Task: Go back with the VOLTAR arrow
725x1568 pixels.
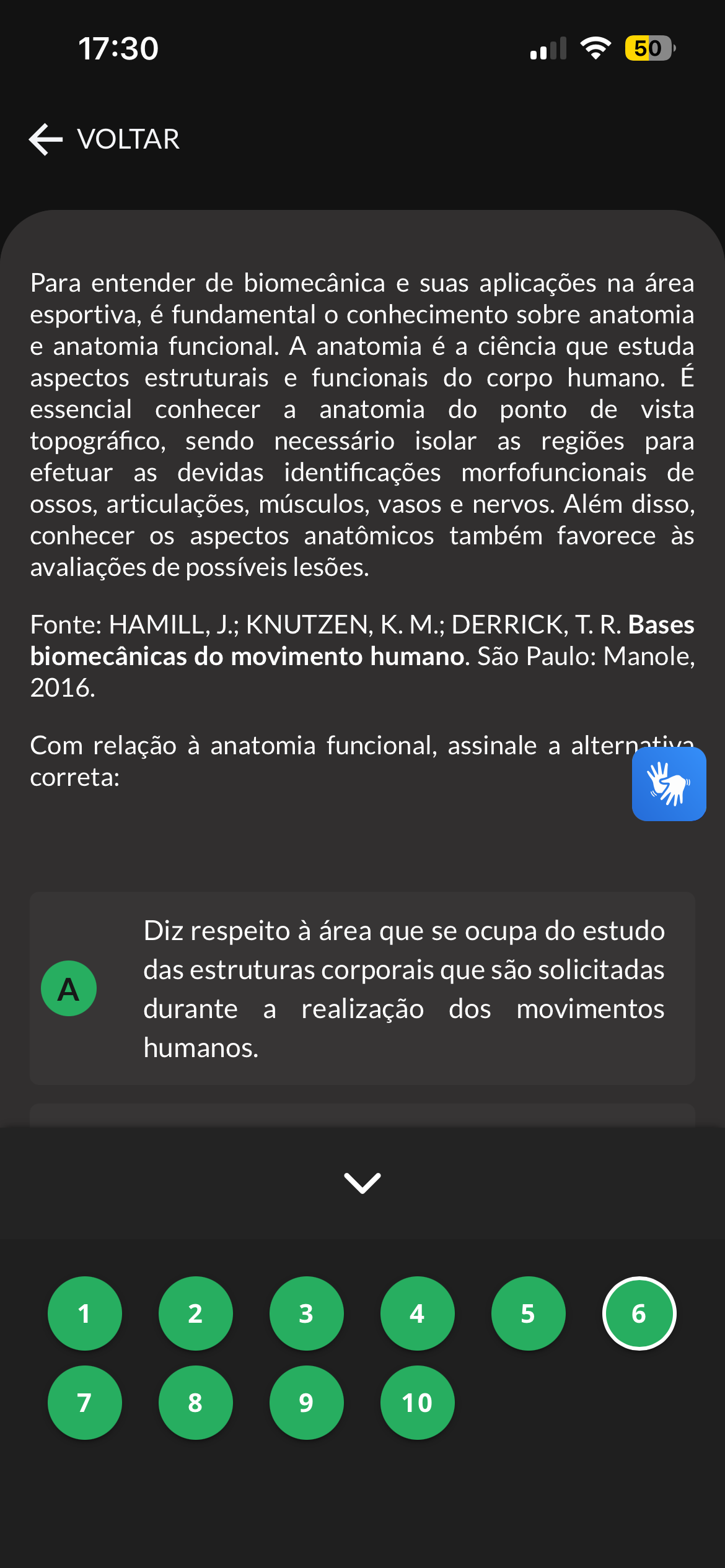Action: click(x=104, y=139)
